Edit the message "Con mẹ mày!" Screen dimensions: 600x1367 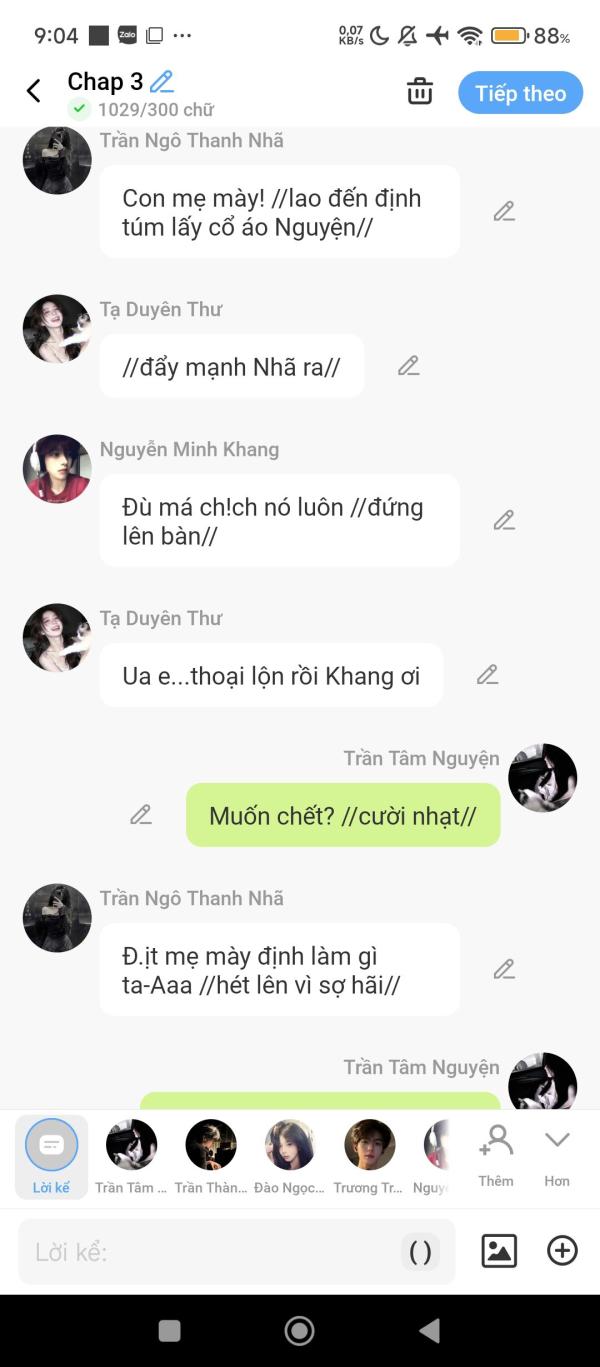pyautogui.click(x=504, y=211)
